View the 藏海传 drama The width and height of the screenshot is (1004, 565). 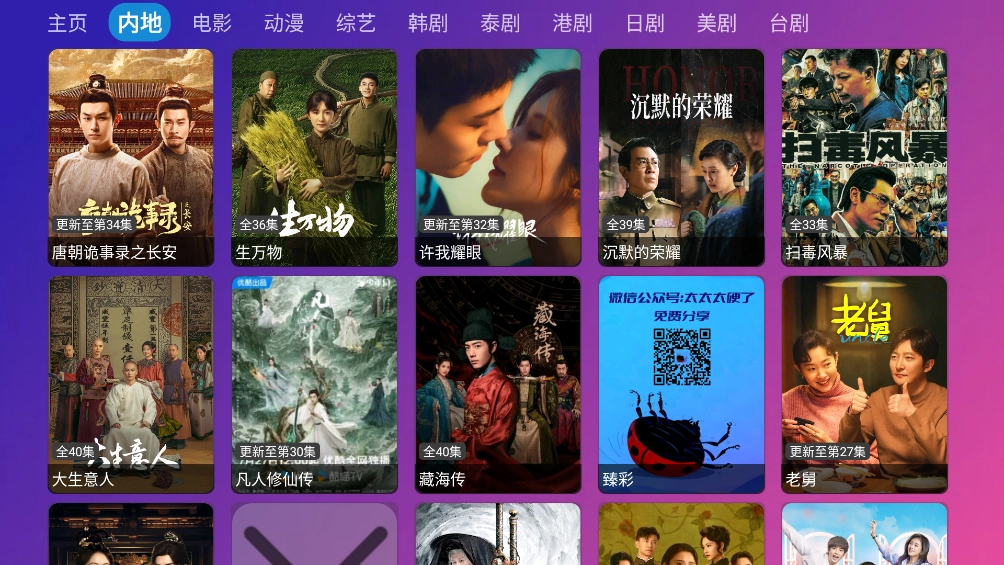498,384
